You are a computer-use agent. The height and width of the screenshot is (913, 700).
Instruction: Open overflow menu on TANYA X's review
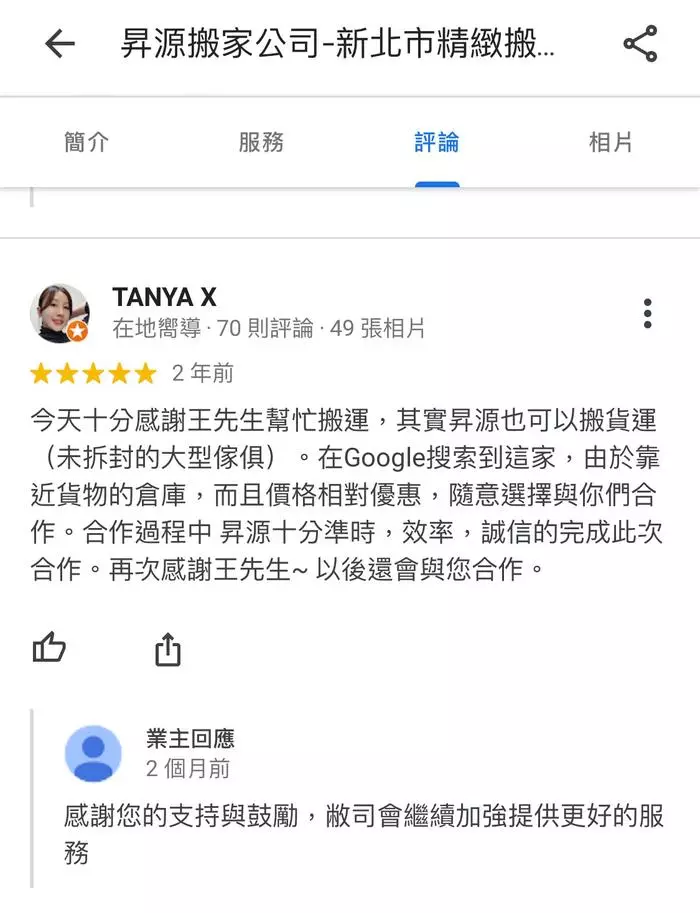click(x=648, y=313)
